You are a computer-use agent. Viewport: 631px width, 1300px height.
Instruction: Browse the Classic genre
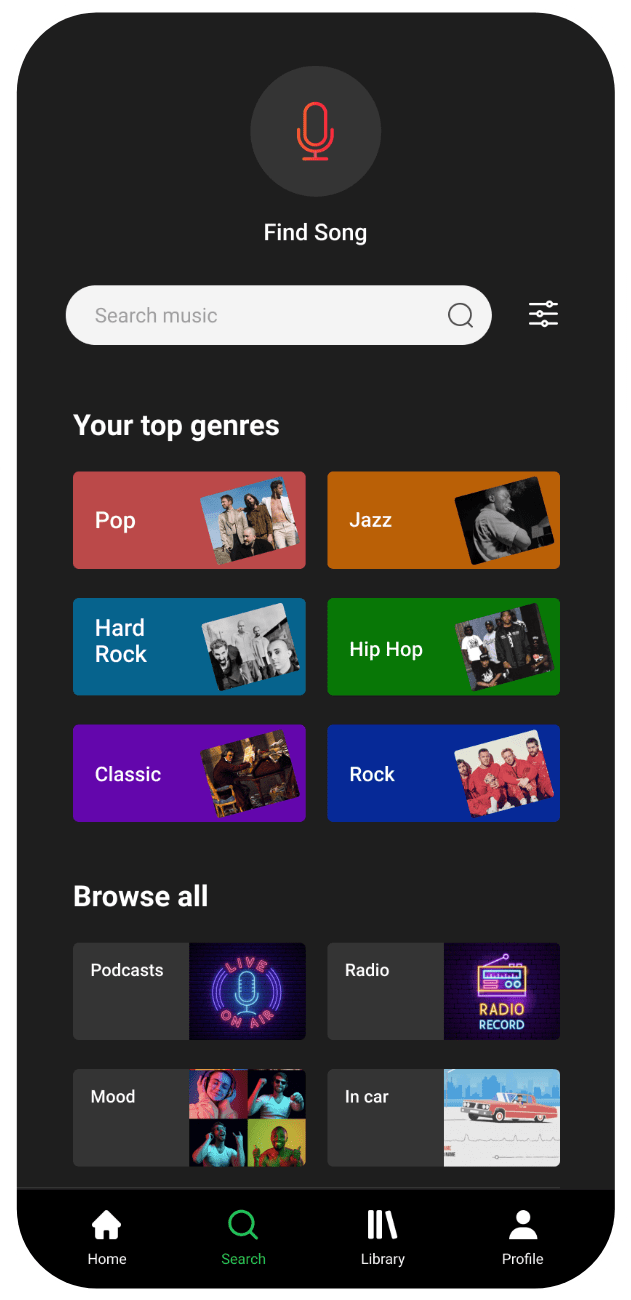[x=189, y=773]
